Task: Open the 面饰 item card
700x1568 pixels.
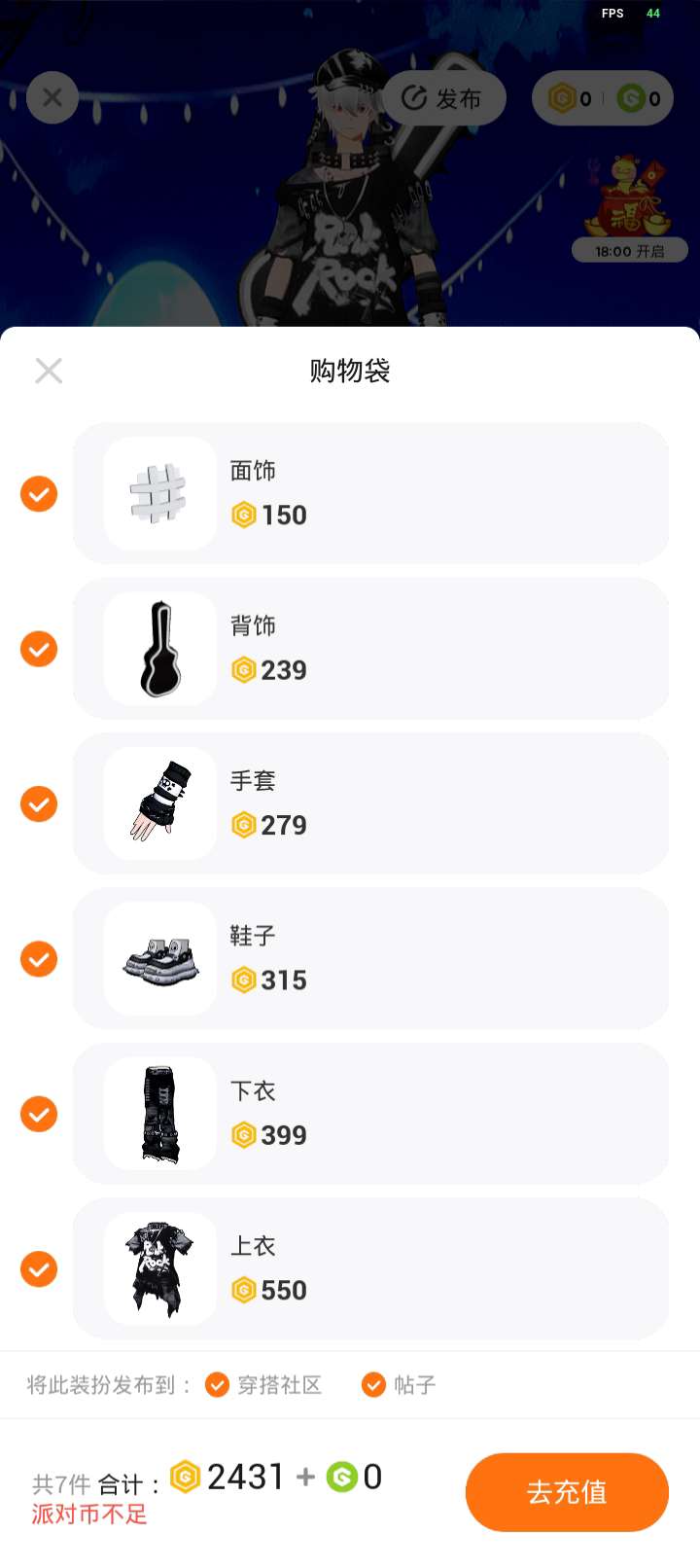Action: [370, 494]
